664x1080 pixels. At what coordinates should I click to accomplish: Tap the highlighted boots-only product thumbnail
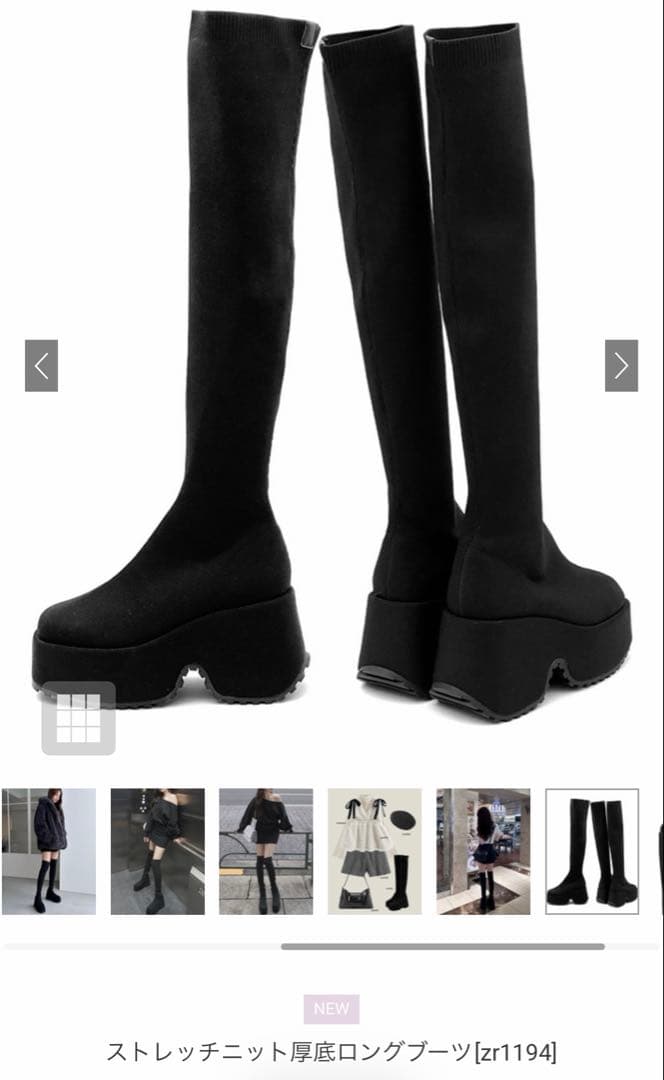coord(591,851)
